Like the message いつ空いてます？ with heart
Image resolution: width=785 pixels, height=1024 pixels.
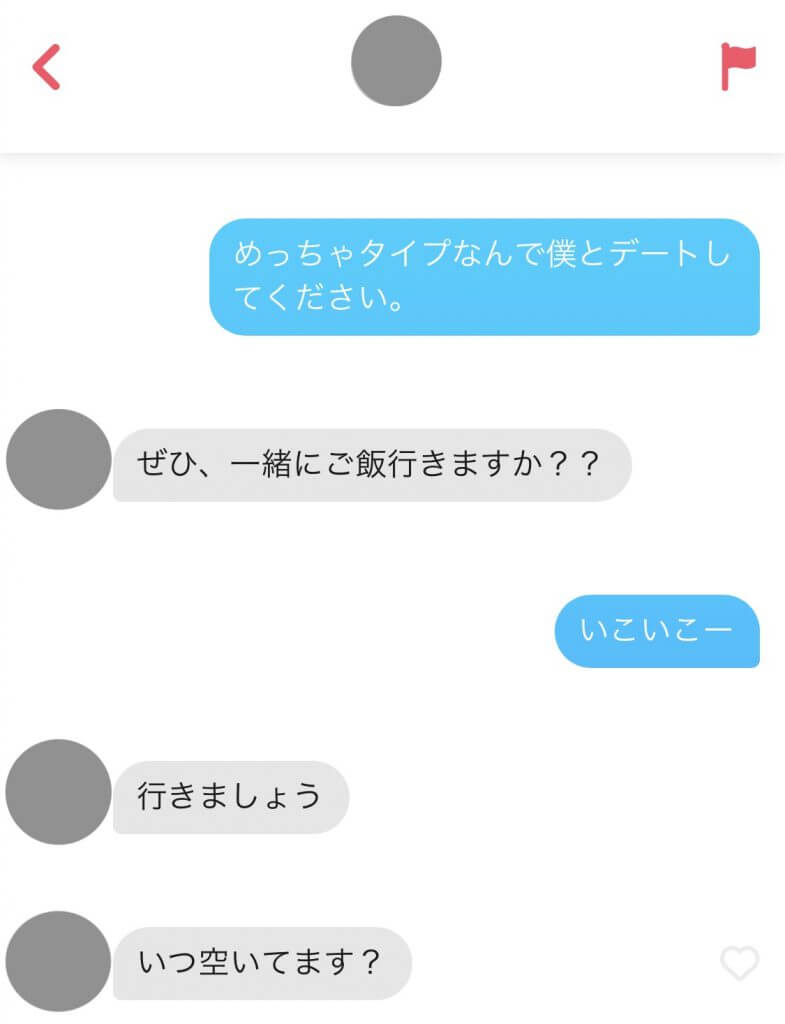[739, 963]
